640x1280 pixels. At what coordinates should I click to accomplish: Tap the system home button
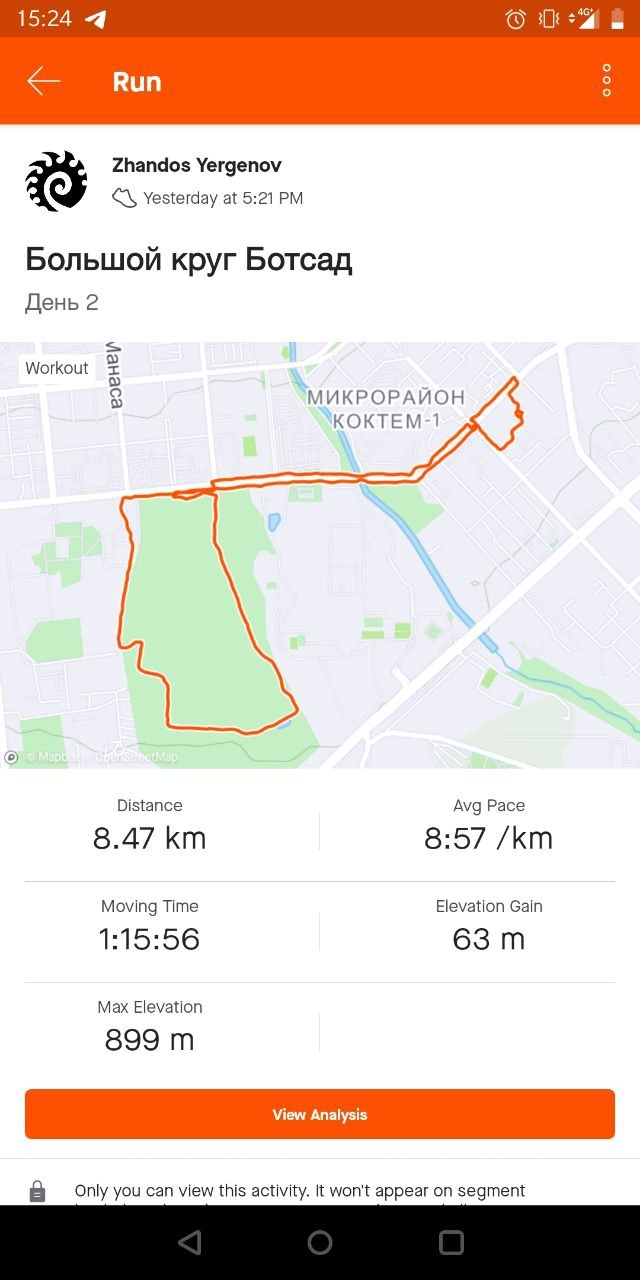point(320,1242)
